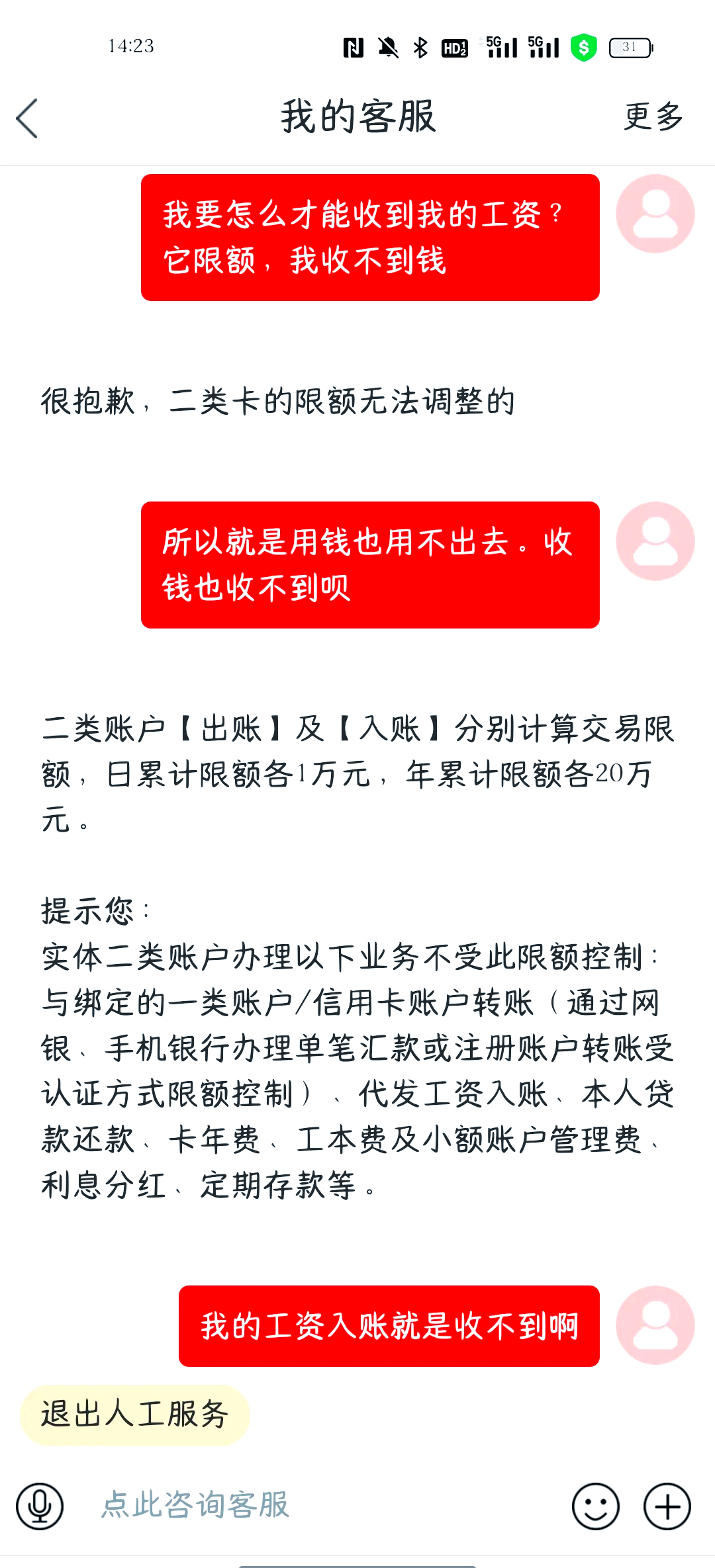Open the emoji smiley picker
715x1568 pixels.
pos(596,1506)
